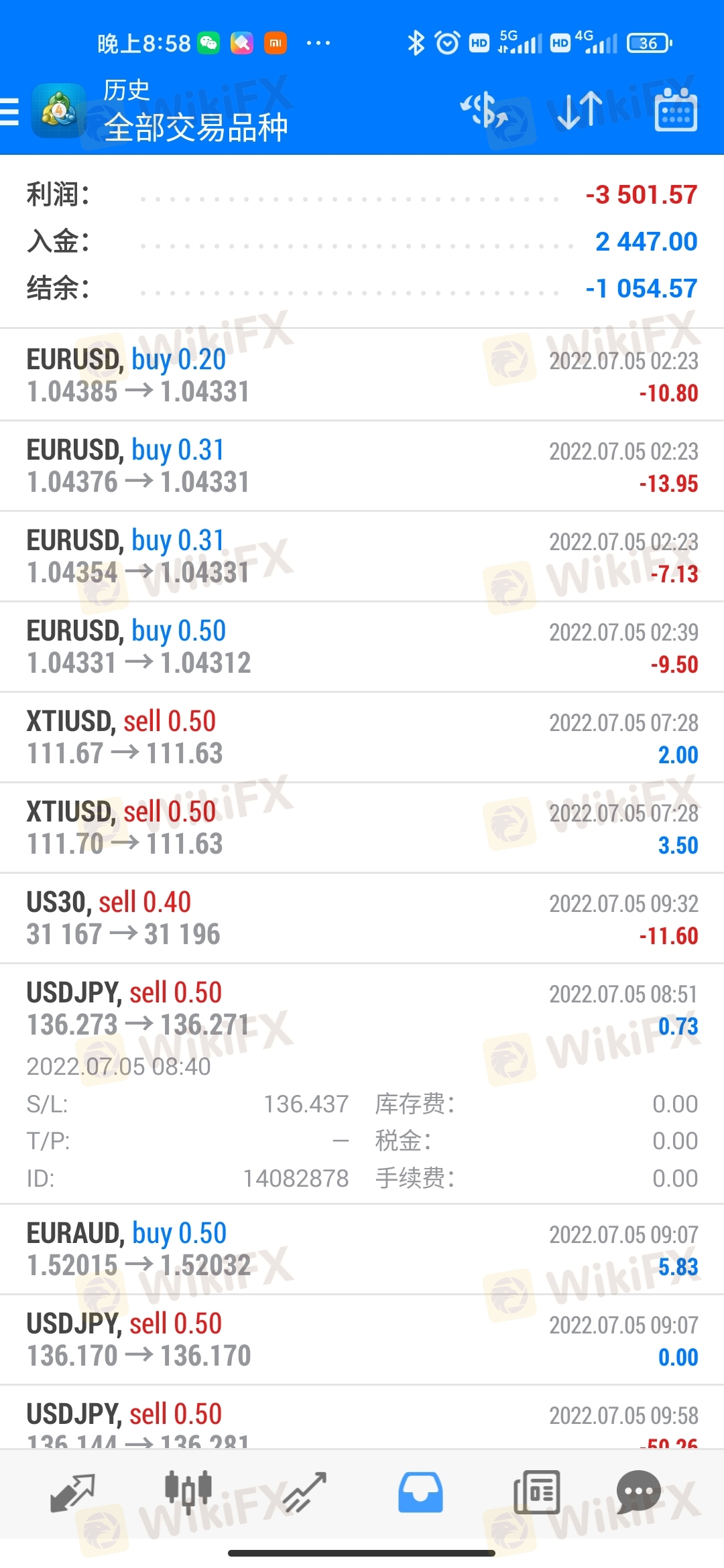The image size is (724, 1568).
Task: Expand the EURAUD buy 0.50 trade
Action: pos(362,1249)
